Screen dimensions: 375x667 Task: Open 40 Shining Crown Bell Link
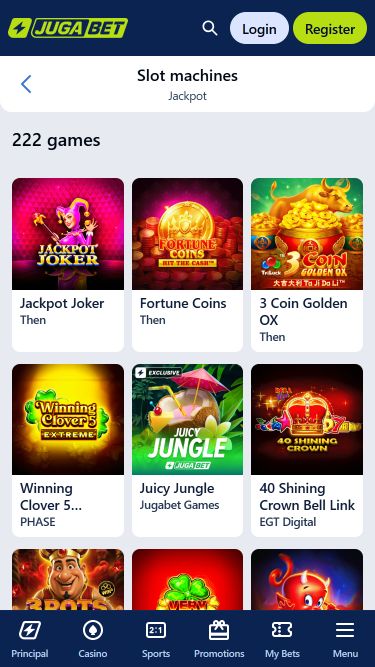[x=307, y=450]
